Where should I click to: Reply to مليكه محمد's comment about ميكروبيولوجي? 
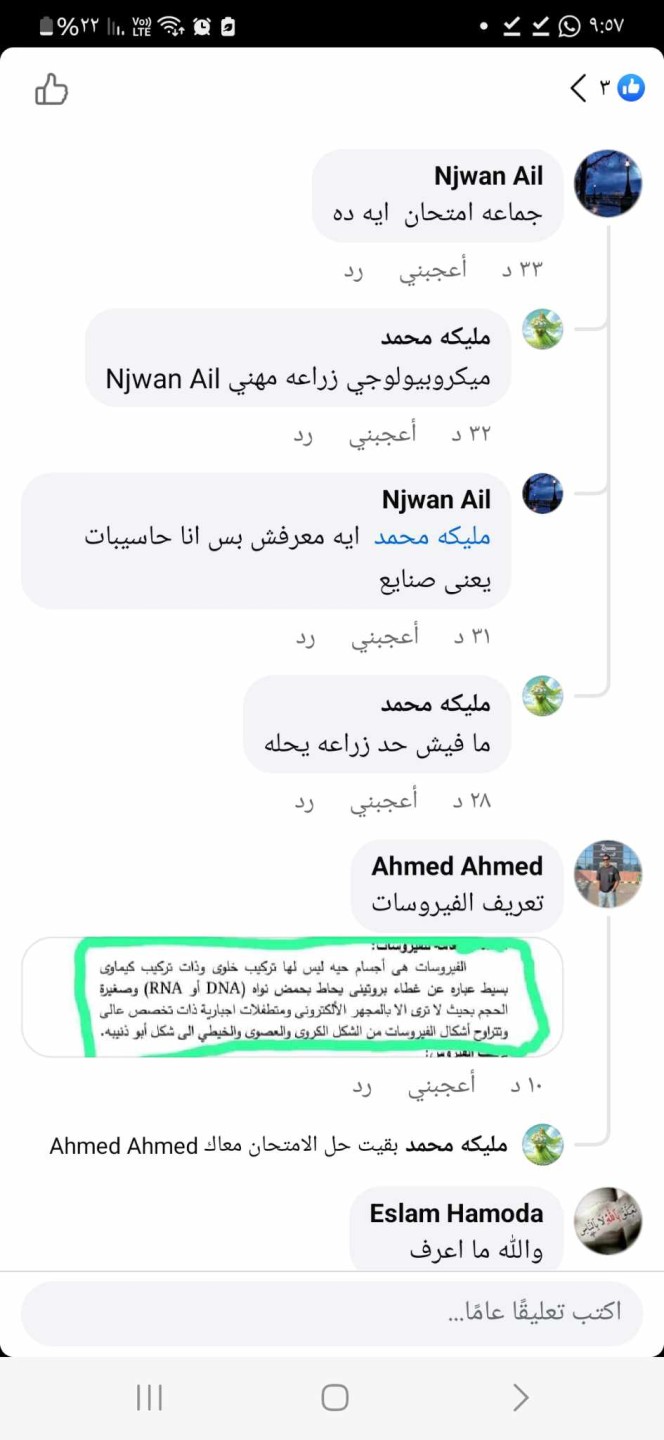tap(303, 434)
